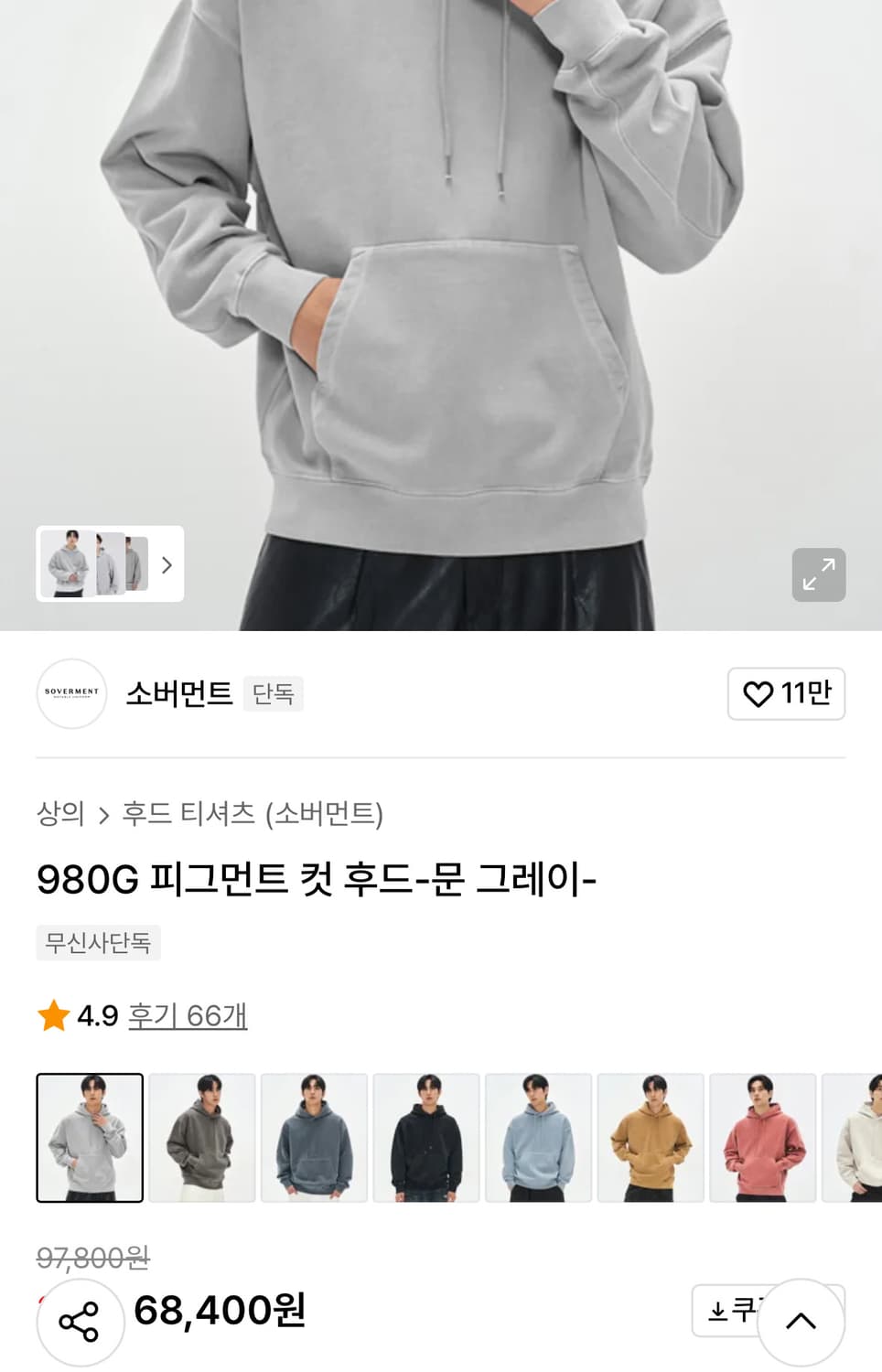
Task: Tap the 무신사단독 tag
Action: 97,943
